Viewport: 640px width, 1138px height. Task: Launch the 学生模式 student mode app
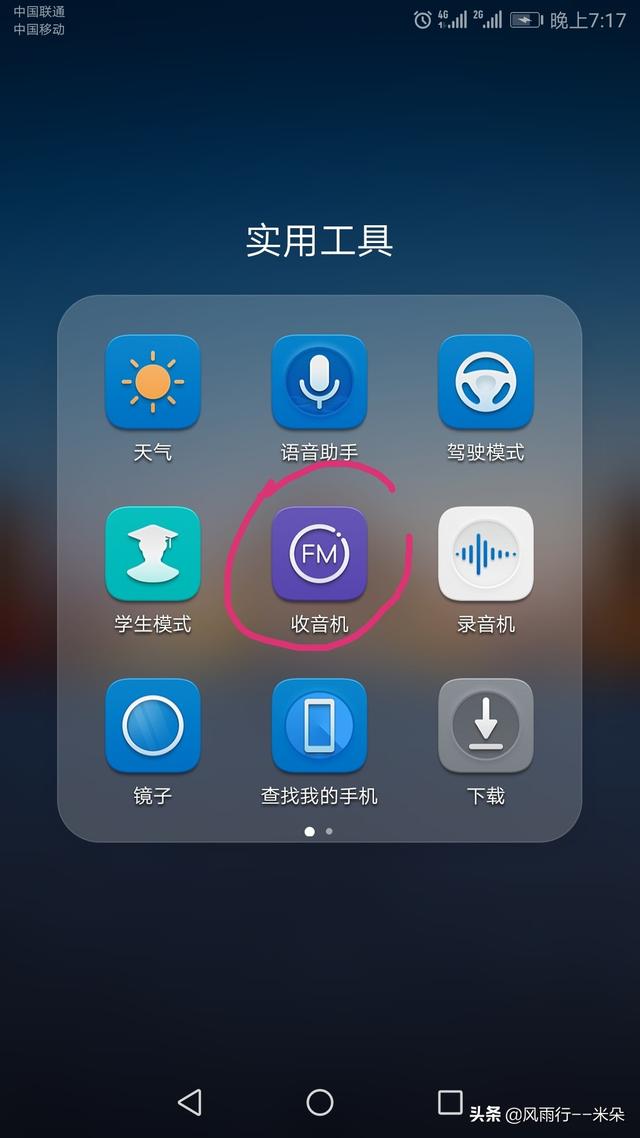tap(153, 554)
